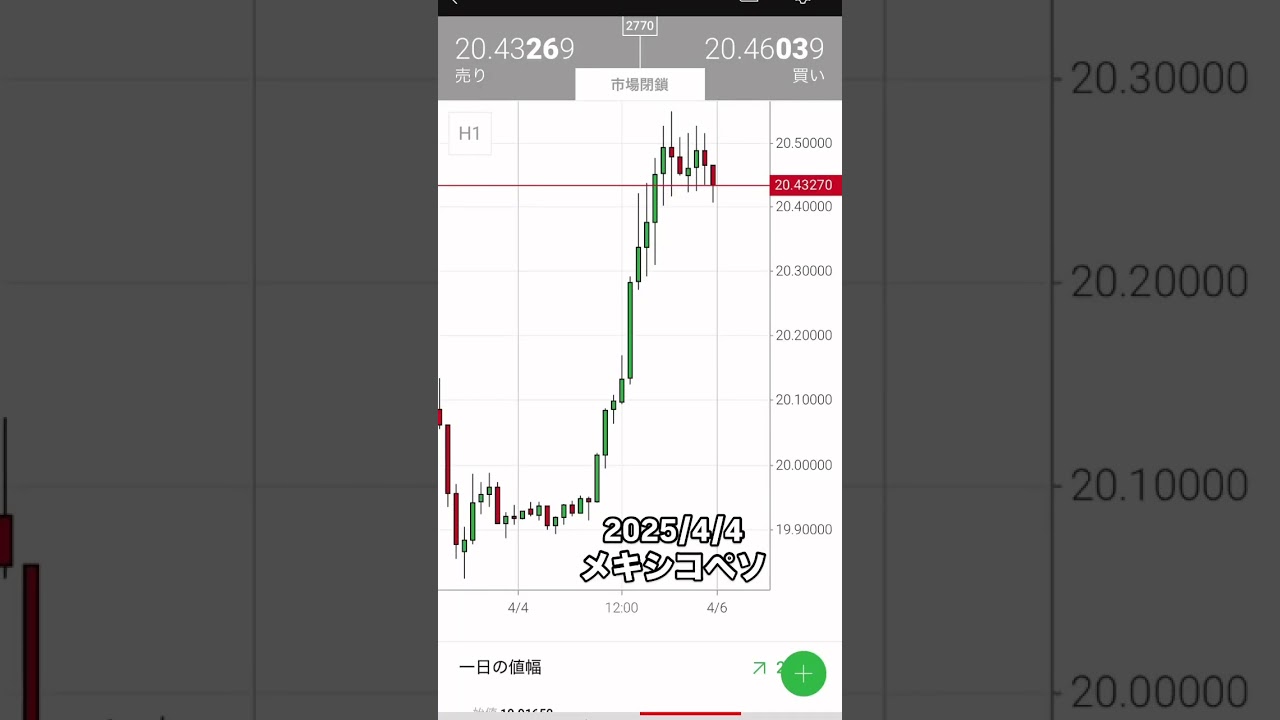Open the H1 timeframe selector
The image size is (1280, 720).
pyautogui.click(x=469, y=134)
